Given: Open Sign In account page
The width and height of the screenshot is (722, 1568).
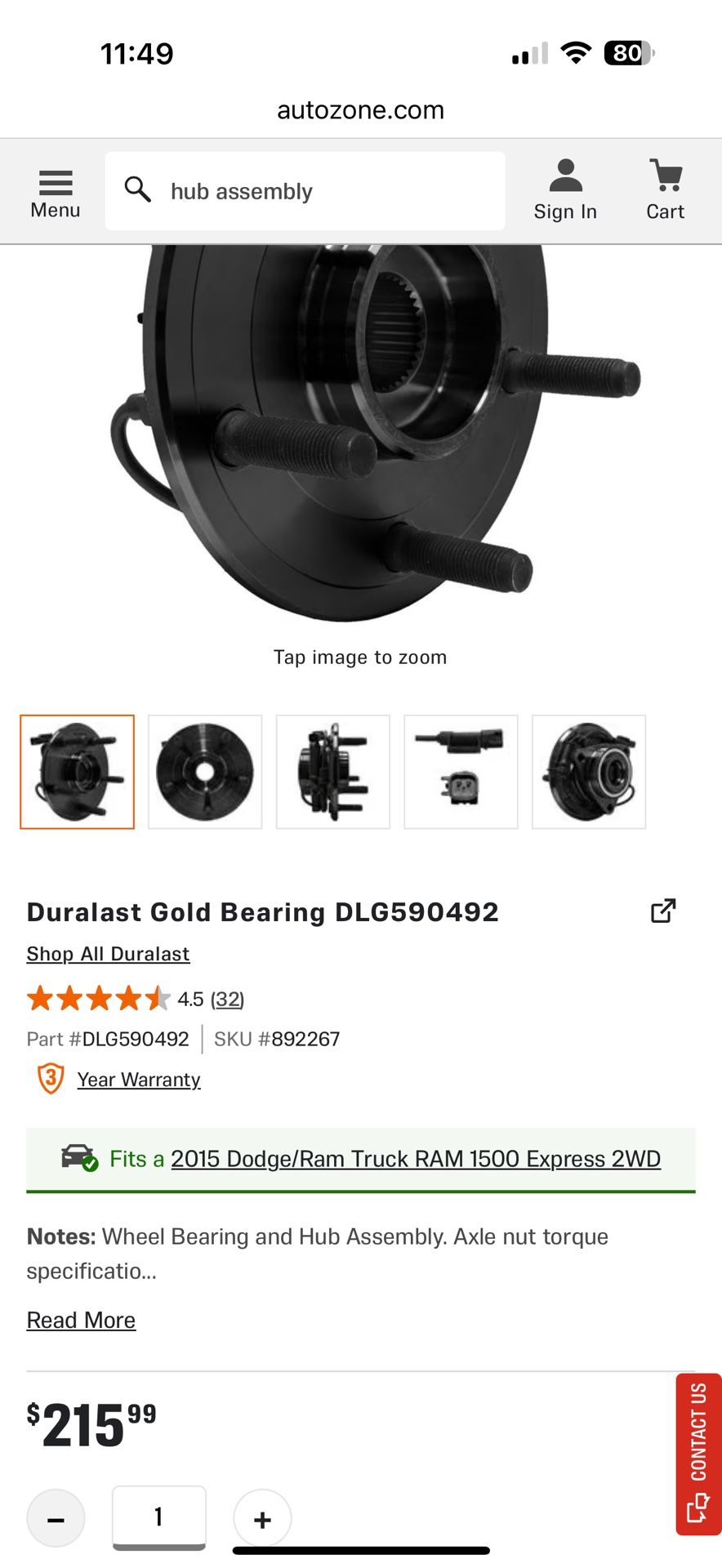Looking at the screenshot, I should pos(565,192).
